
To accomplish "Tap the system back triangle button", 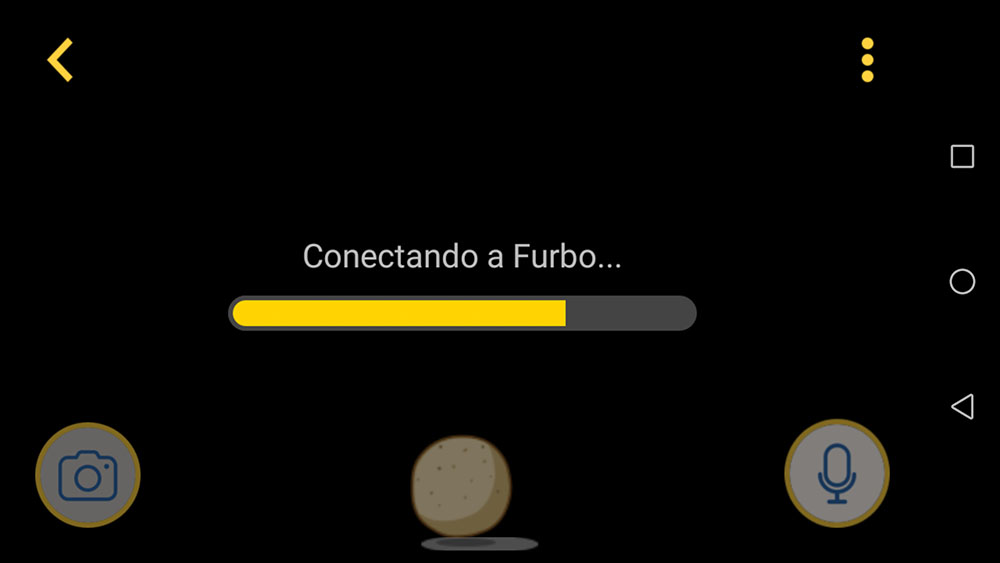I will tap(962, 406).
